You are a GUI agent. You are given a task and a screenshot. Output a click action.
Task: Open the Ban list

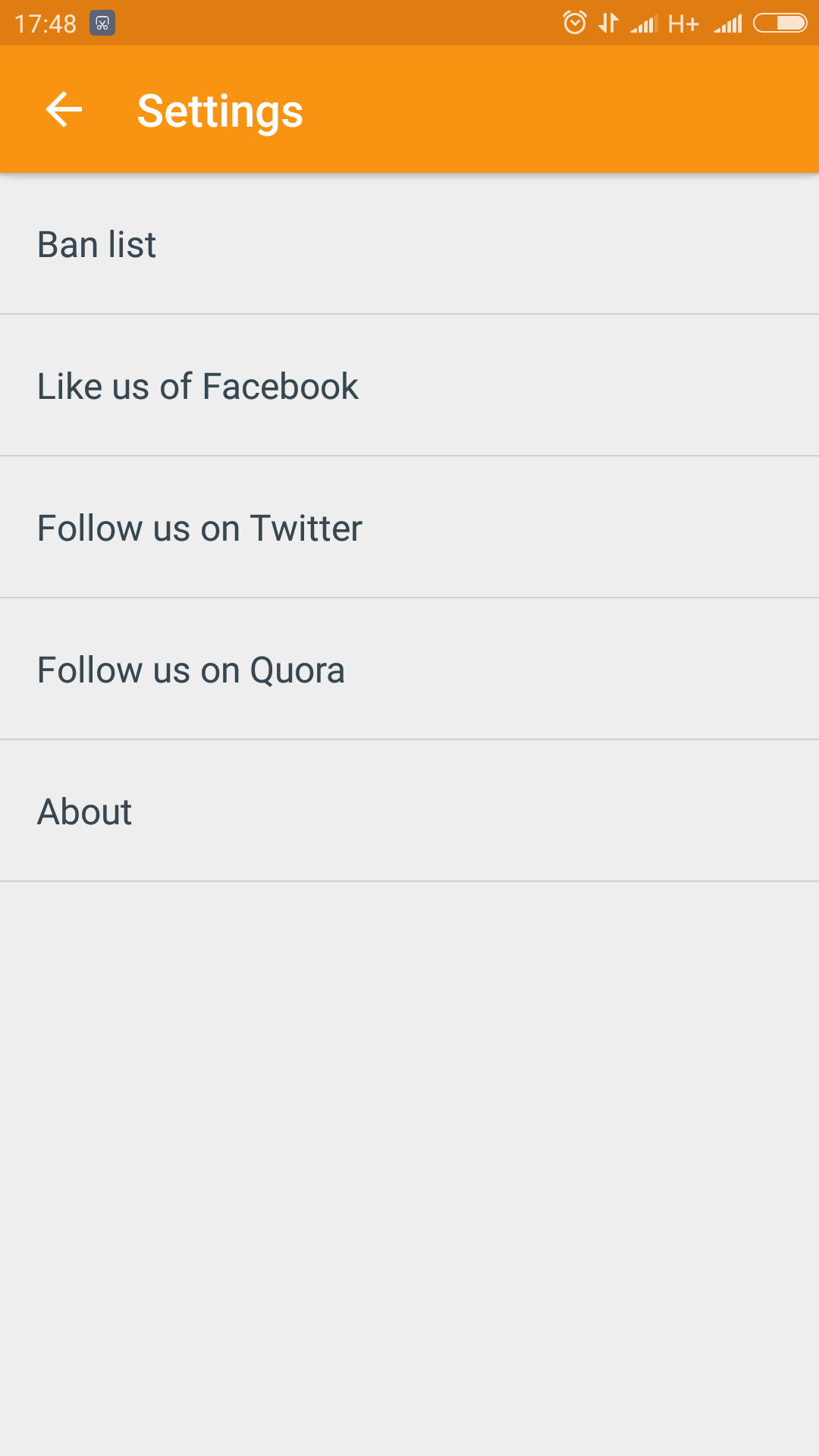(409, 244)
